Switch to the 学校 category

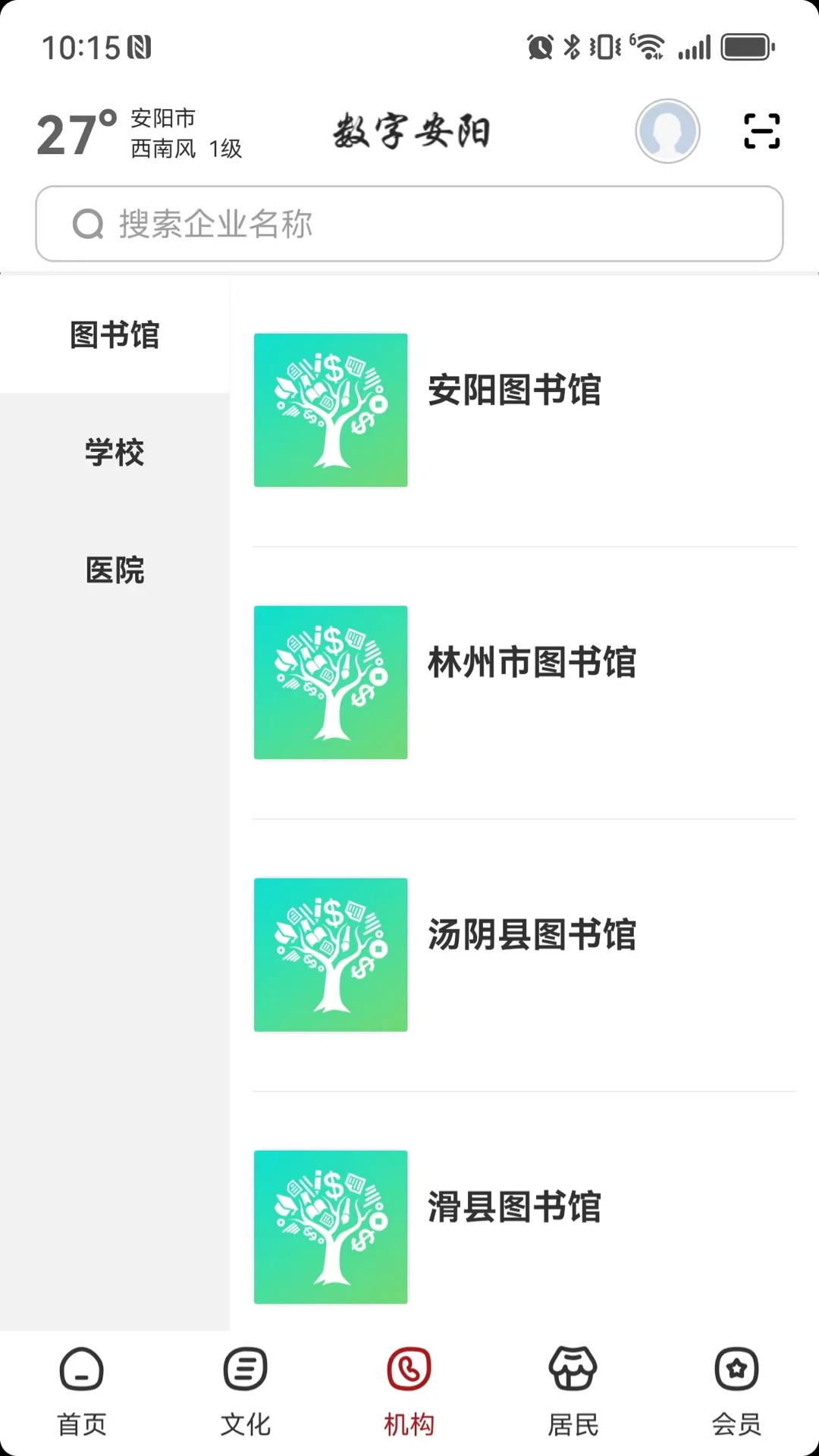(x=115, y=453)
